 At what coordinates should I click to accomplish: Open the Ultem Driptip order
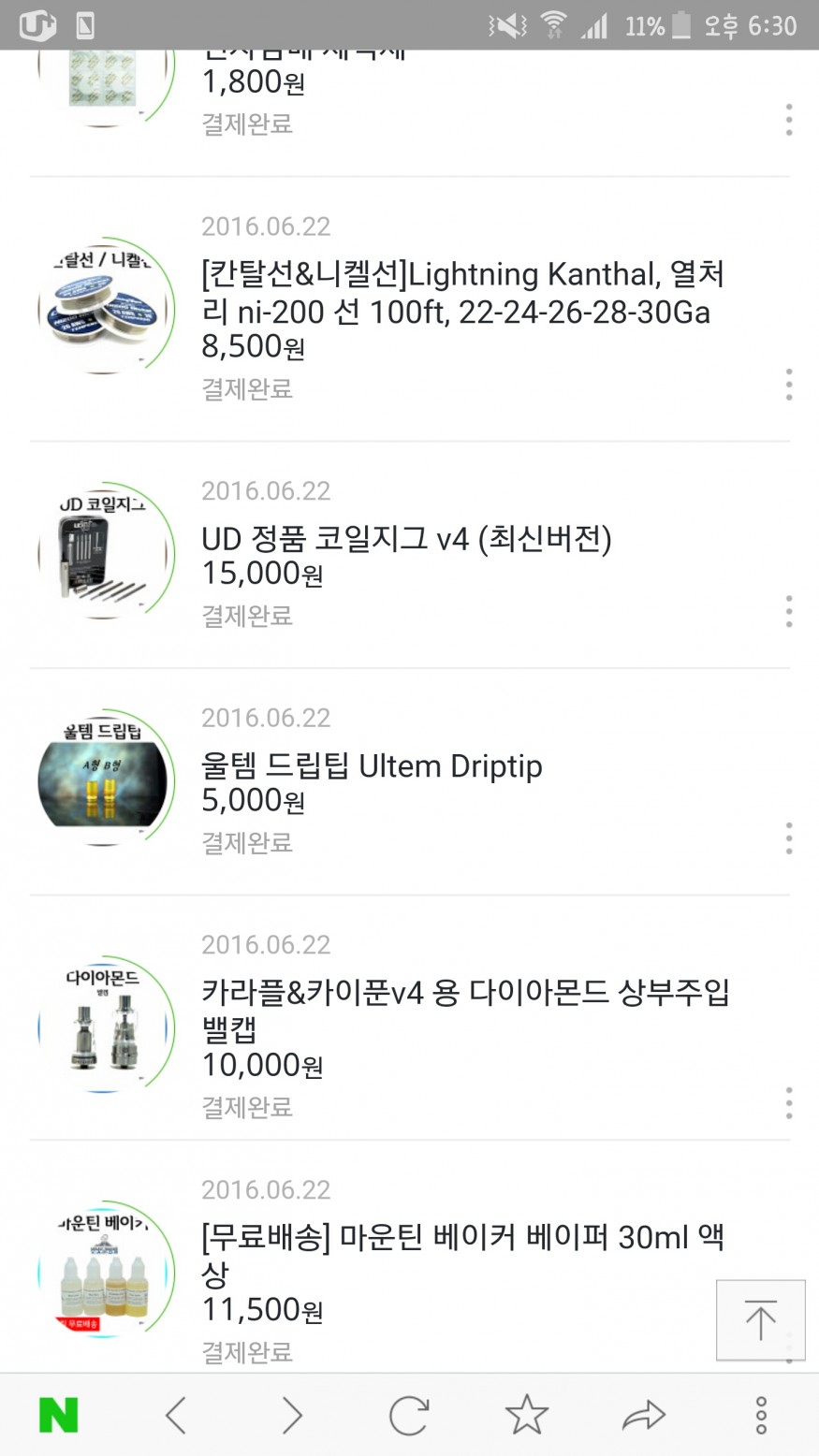tap(372, 766)
